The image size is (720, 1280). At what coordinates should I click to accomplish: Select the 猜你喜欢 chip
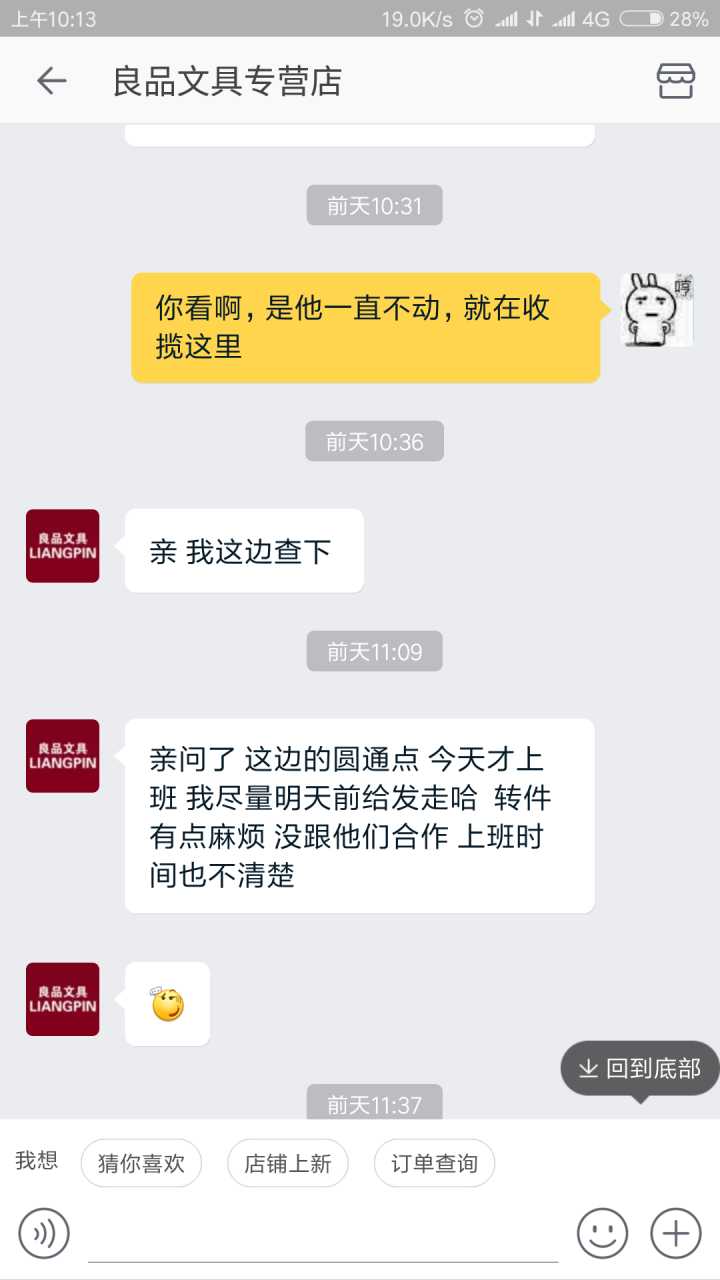[141, 1163]
